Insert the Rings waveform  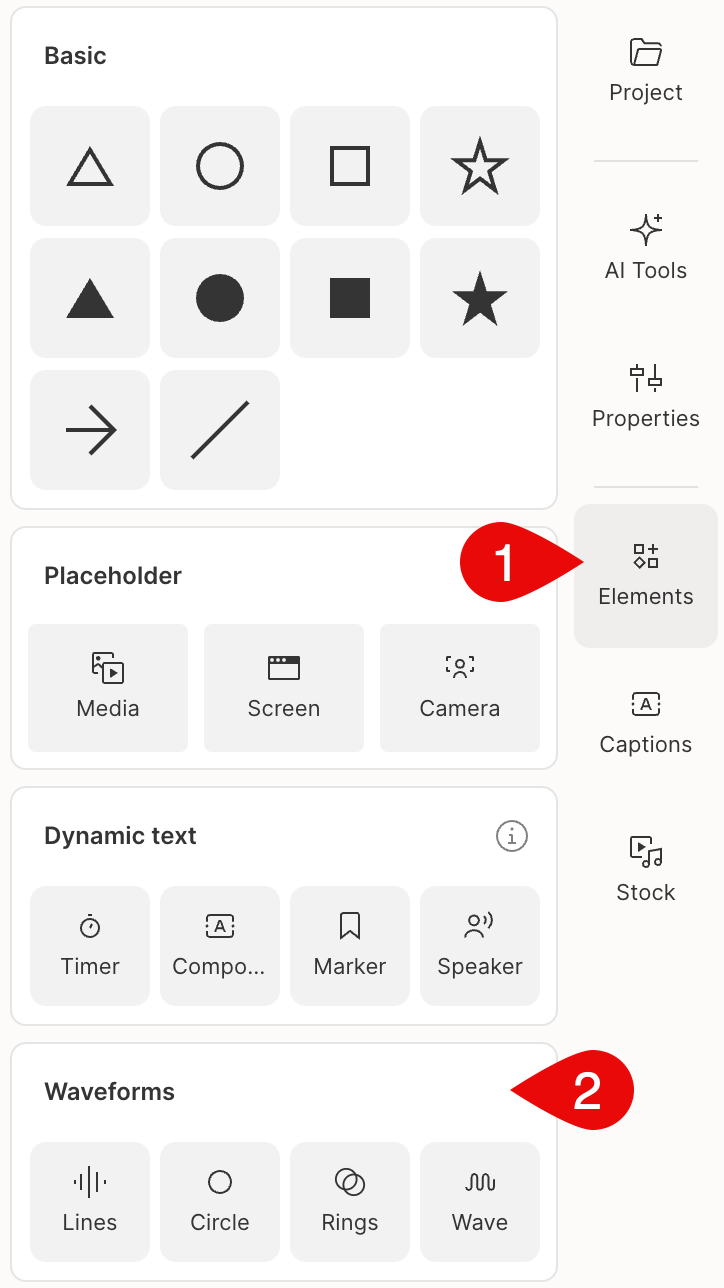(x=350, y=1202)
